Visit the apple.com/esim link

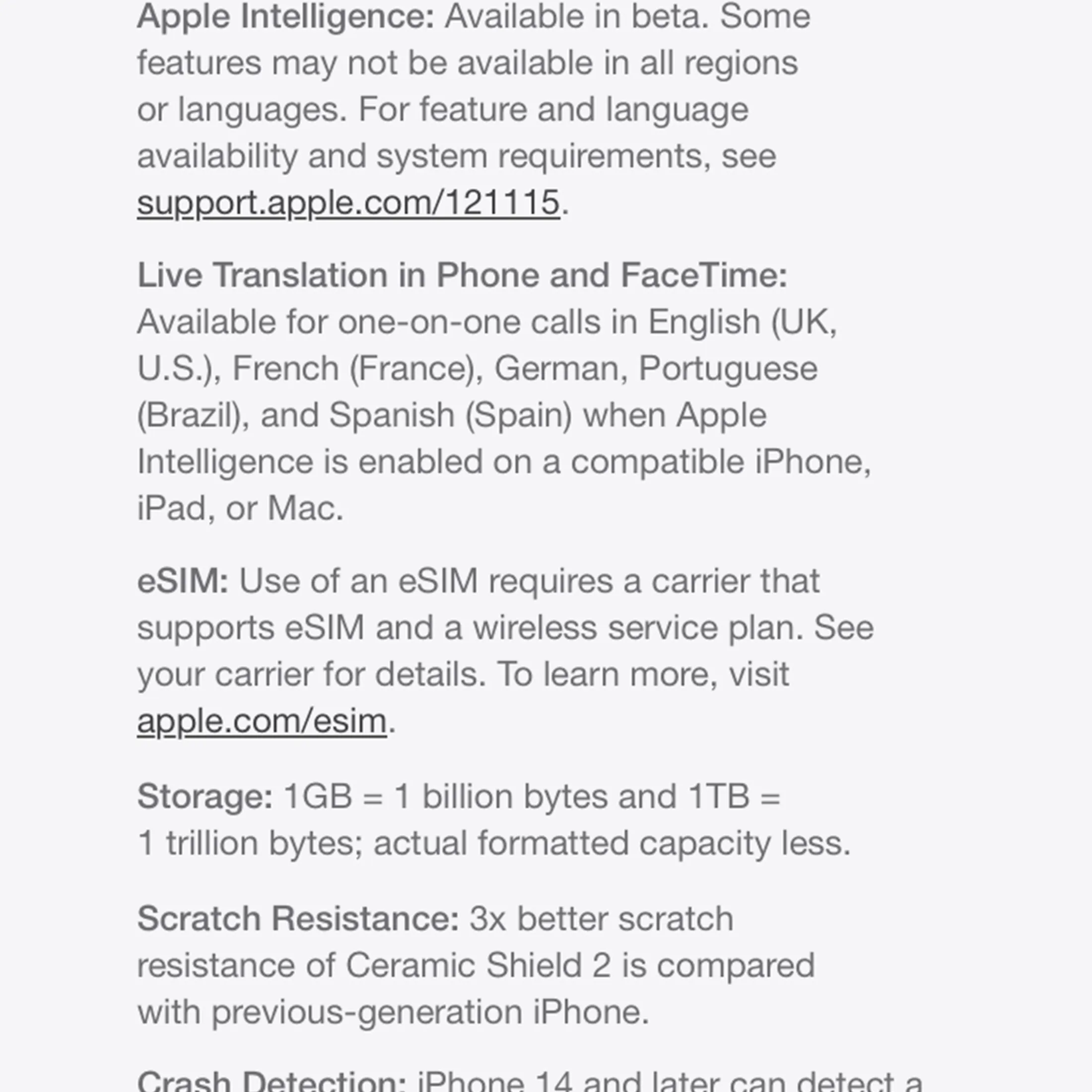pos(262,721)
